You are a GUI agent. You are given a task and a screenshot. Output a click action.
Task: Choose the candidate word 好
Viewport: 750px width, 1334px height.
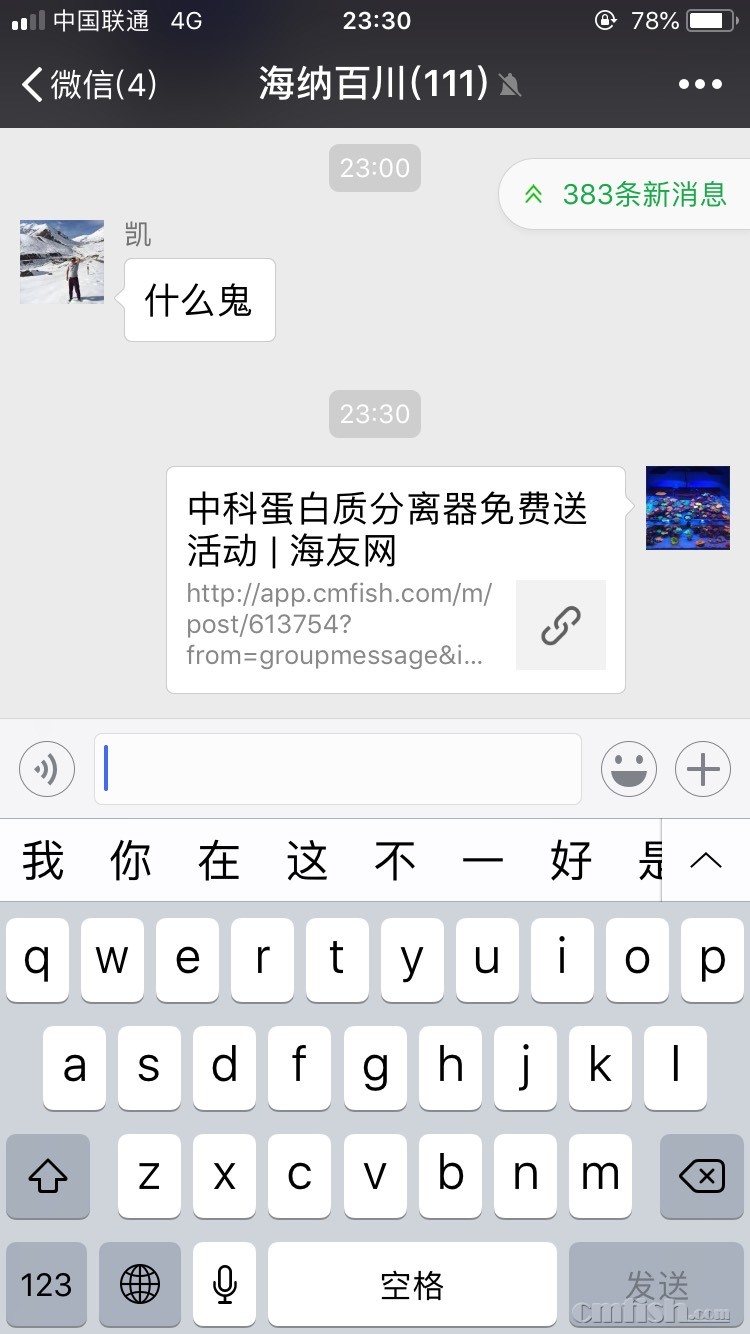tap(571, 860)
